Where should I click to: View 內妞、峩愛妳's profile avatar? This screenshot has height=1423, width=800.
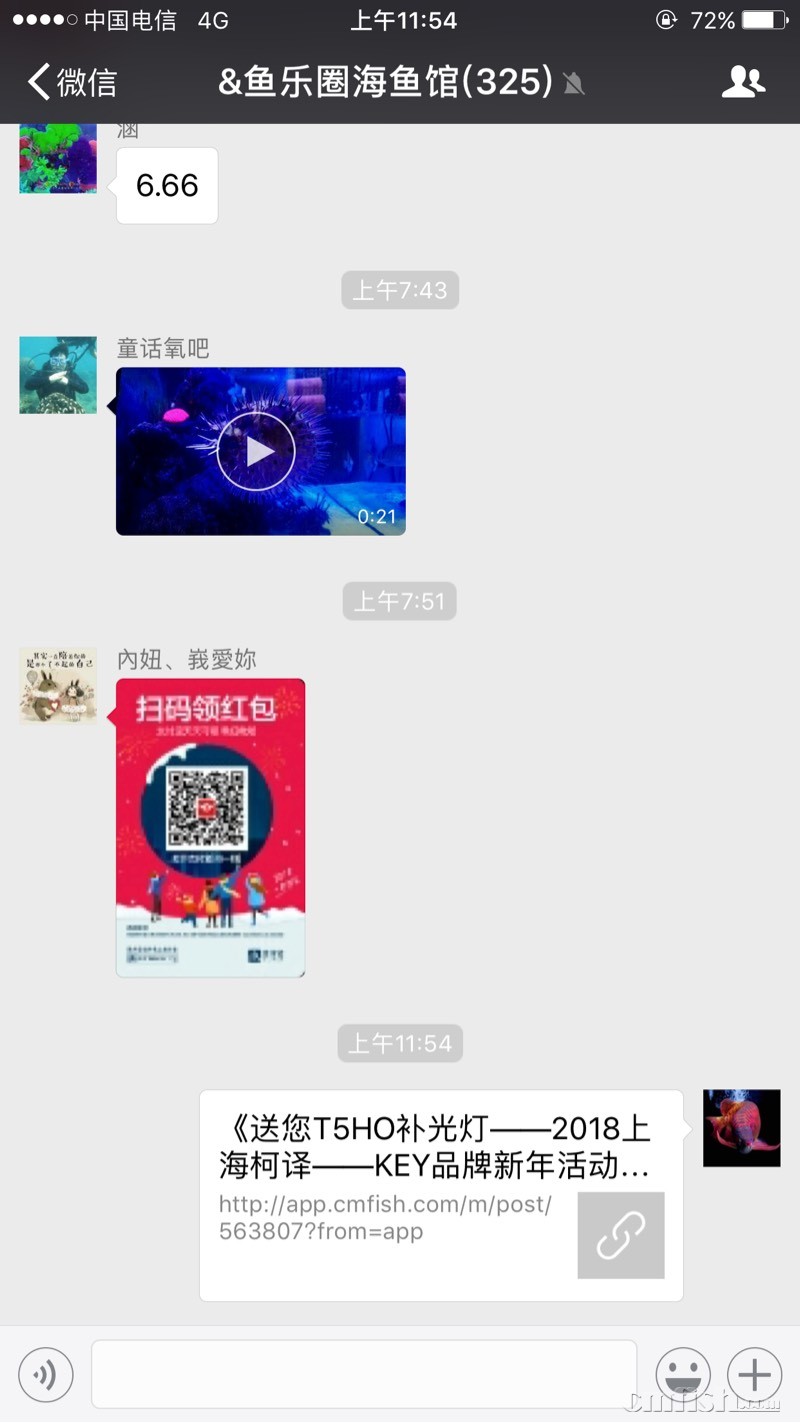(x=58, y=686)
